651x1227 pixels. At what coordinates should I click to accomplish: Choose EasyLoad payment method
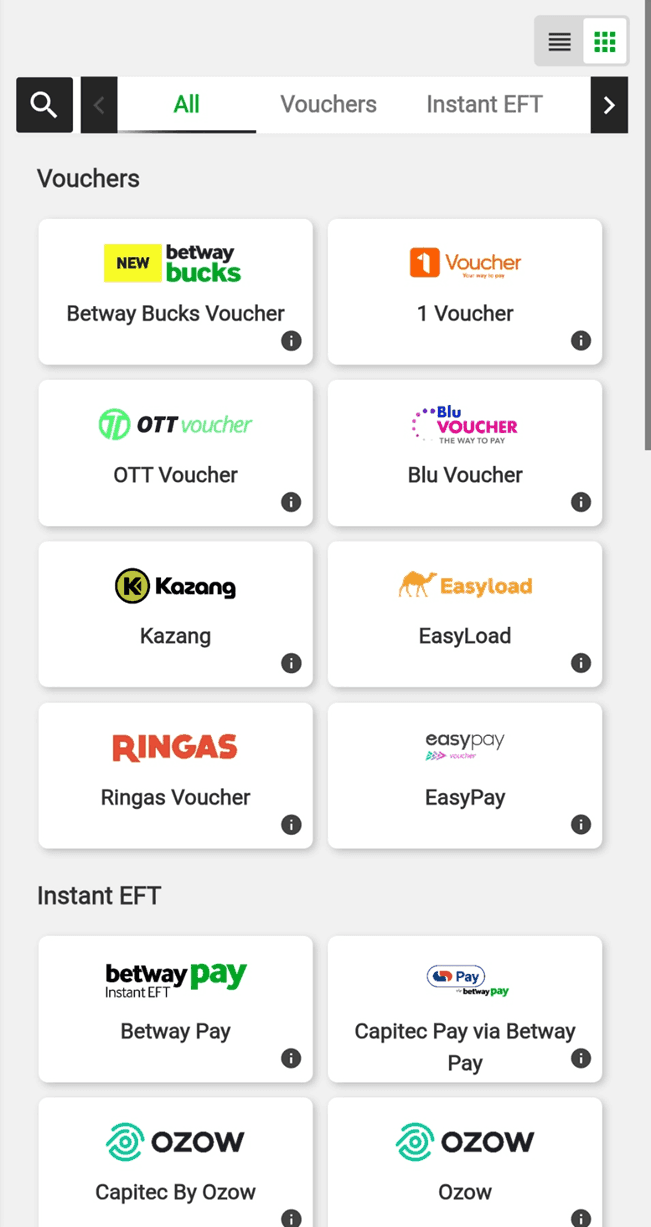(465, 613)
